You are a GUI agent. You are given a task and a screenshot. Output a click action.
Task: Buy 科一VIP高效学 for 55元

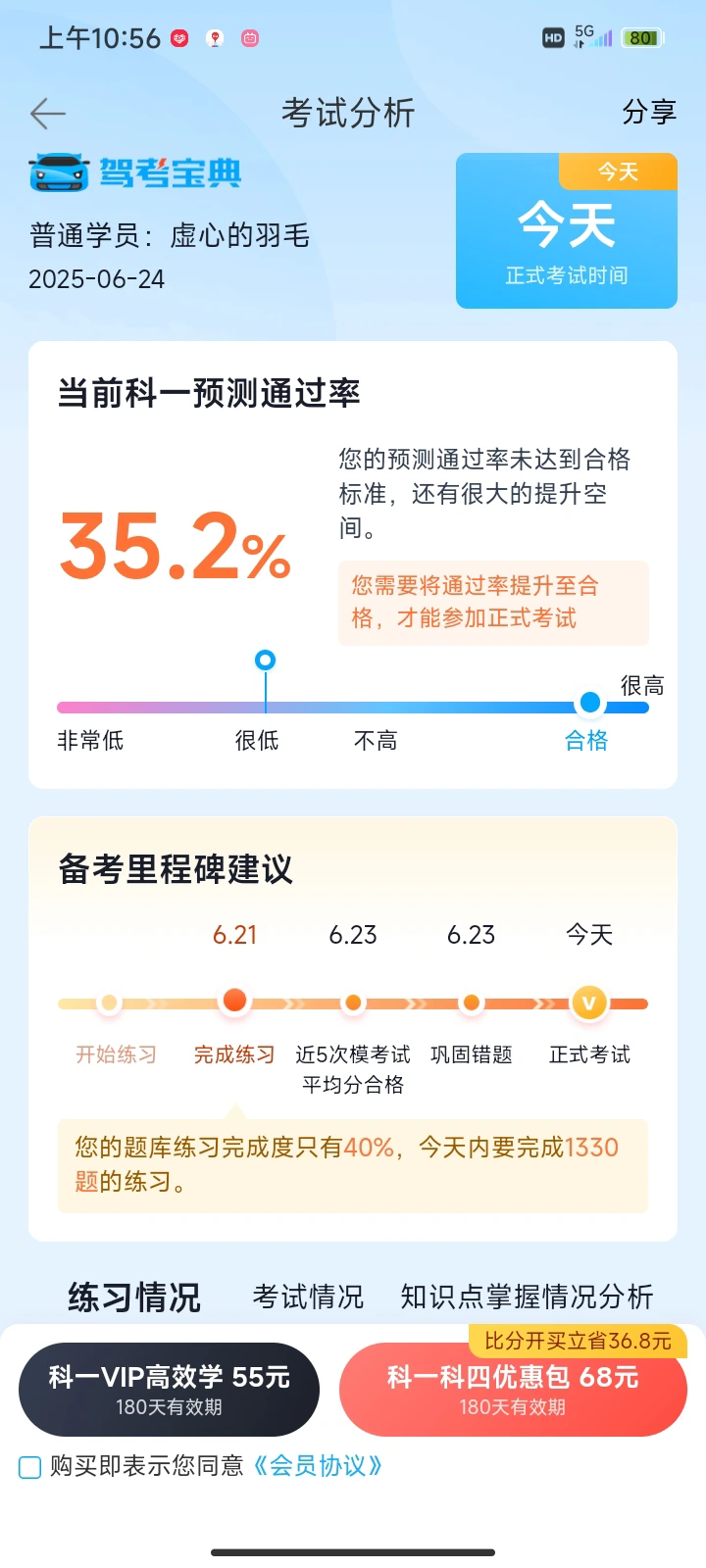[169, 1390]
